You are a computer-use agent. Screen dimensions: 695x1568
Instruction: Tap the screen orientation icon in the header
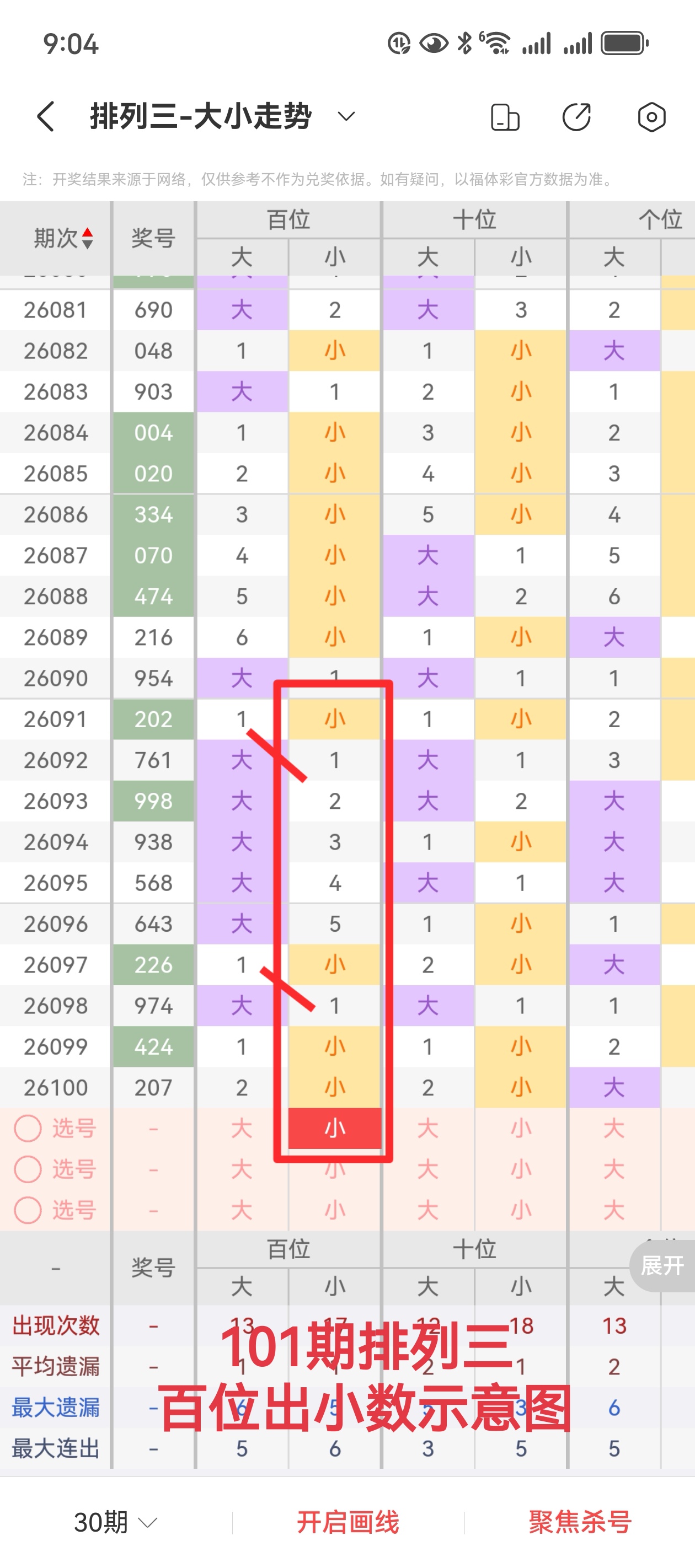click(505, 117)
